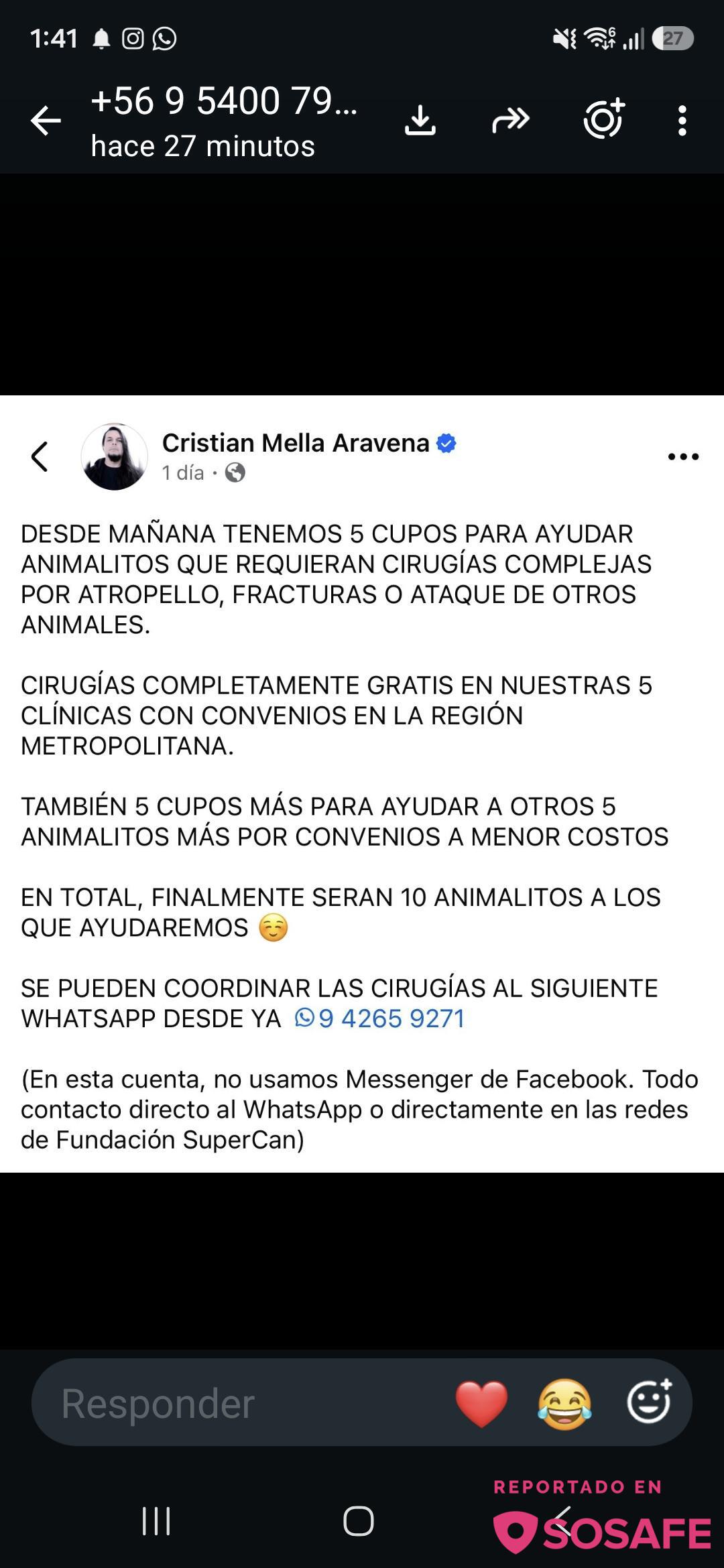Forward this image to another chat
Viewport: 724px width, 1568px height.
click(511, 121)
